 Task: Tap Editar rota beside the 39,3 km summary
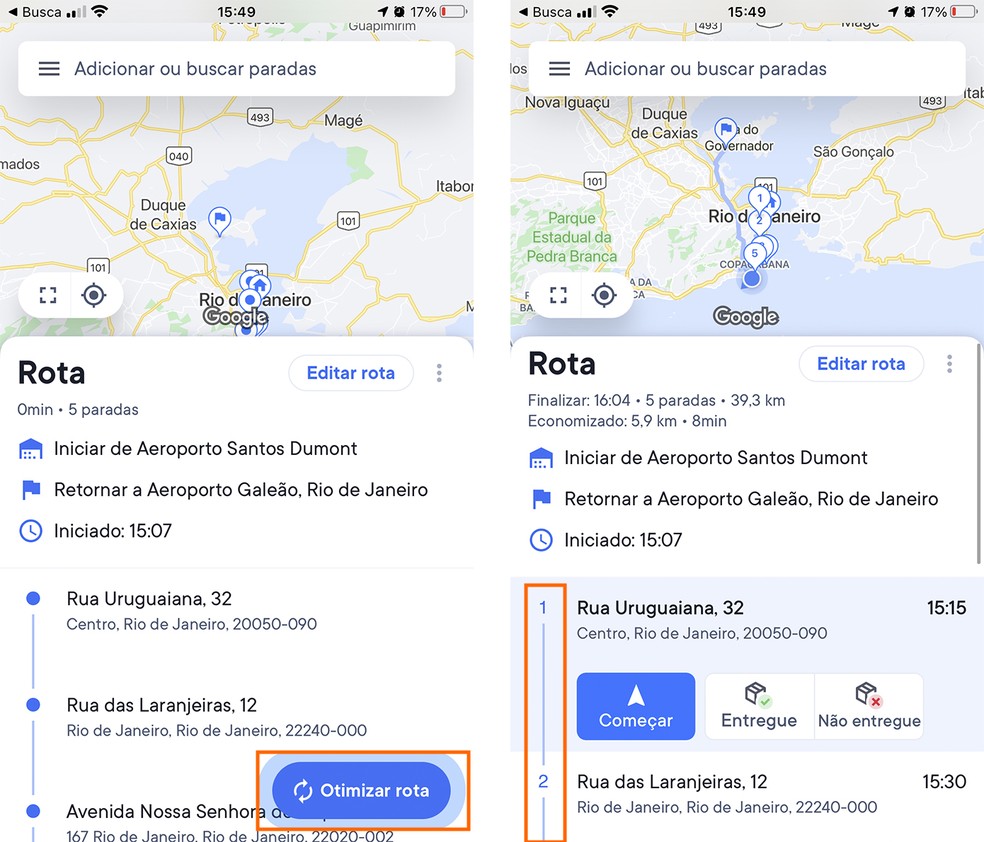[x=861, y=364]
